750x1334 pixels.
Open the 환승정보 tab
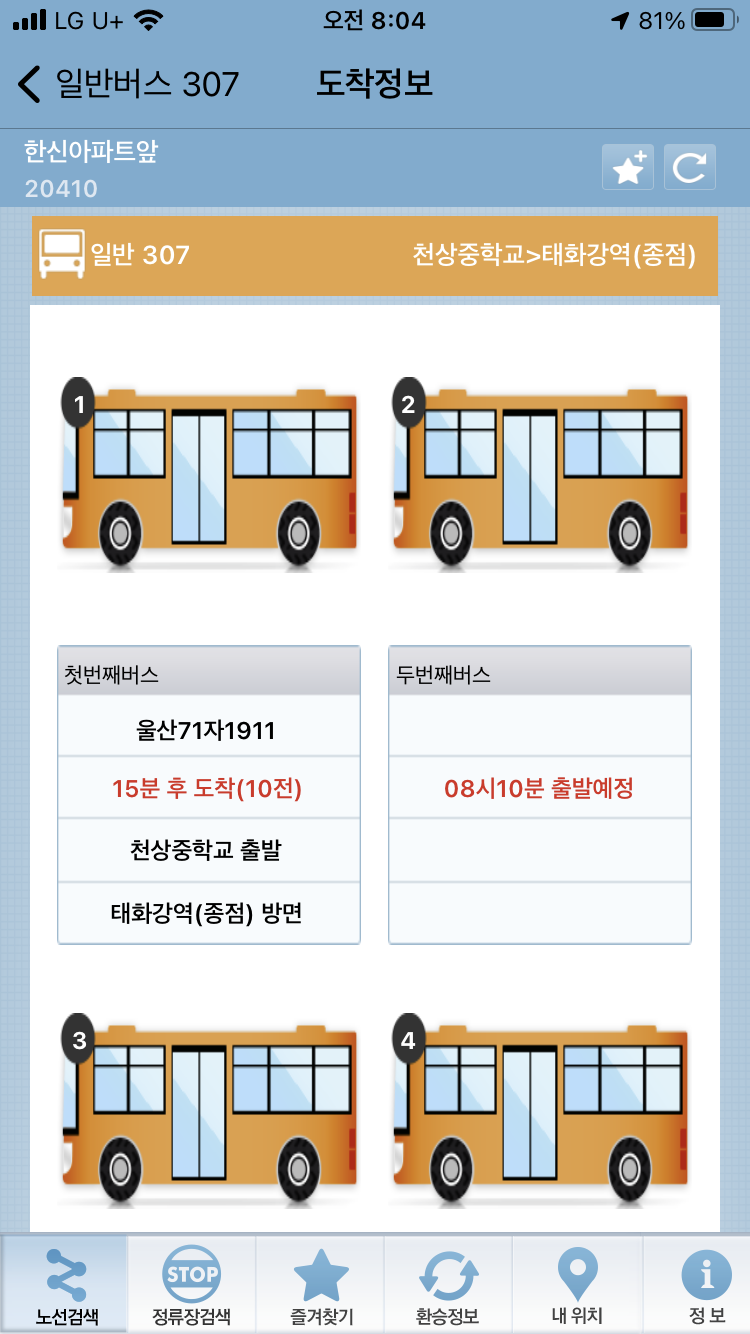click(448, 1285)
